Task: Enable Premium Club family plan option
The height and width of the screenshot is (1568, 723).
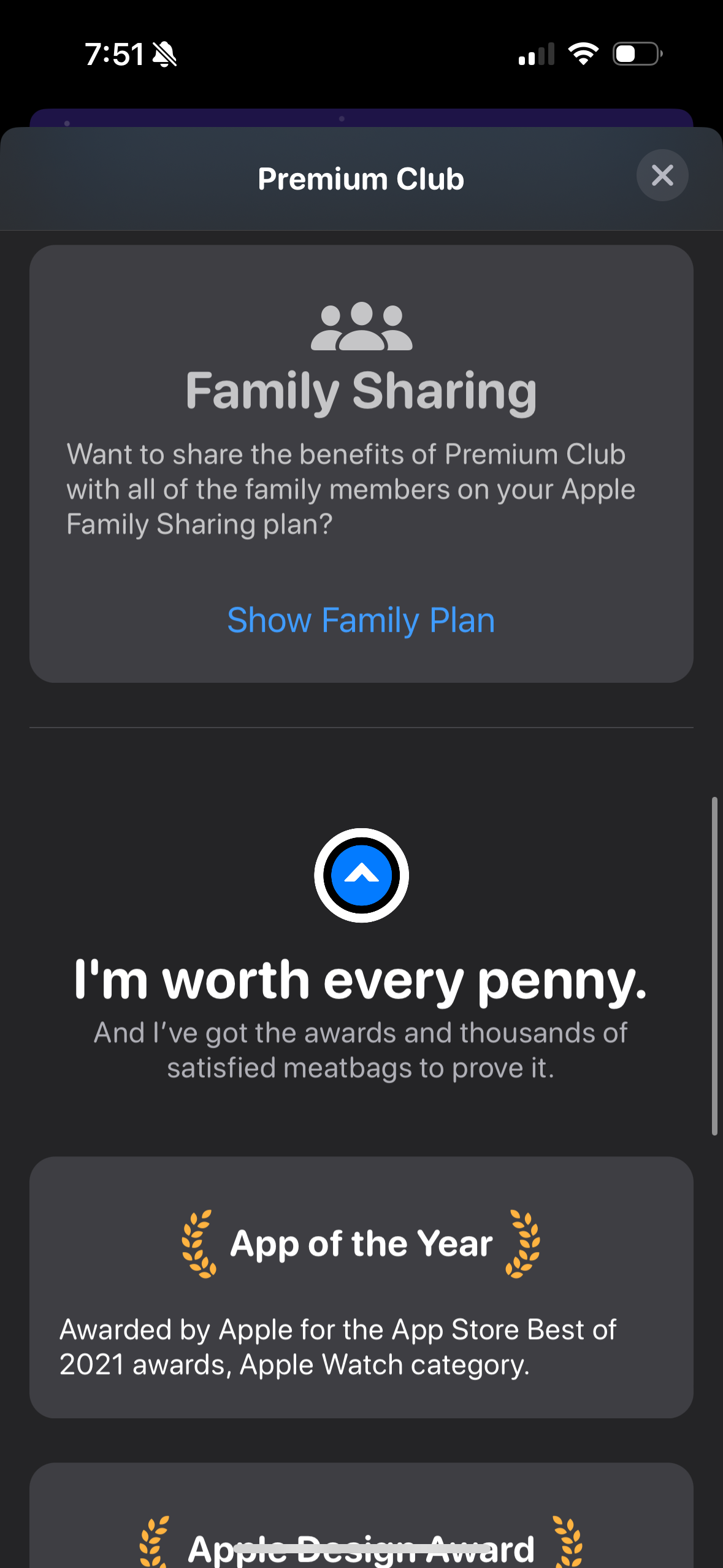Action: tap(361, 620)
